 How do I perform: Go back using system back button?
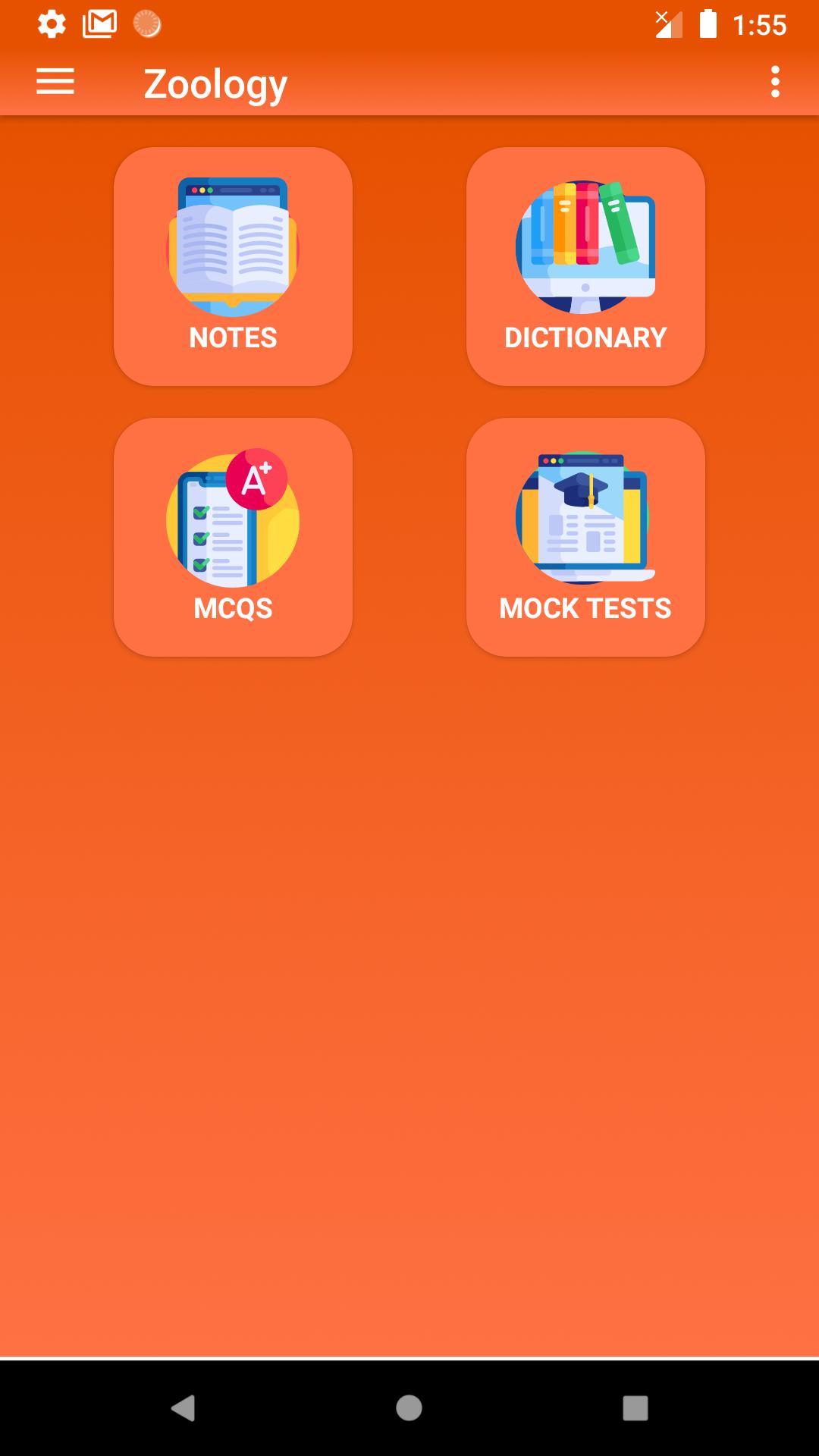coord(183,1408)
